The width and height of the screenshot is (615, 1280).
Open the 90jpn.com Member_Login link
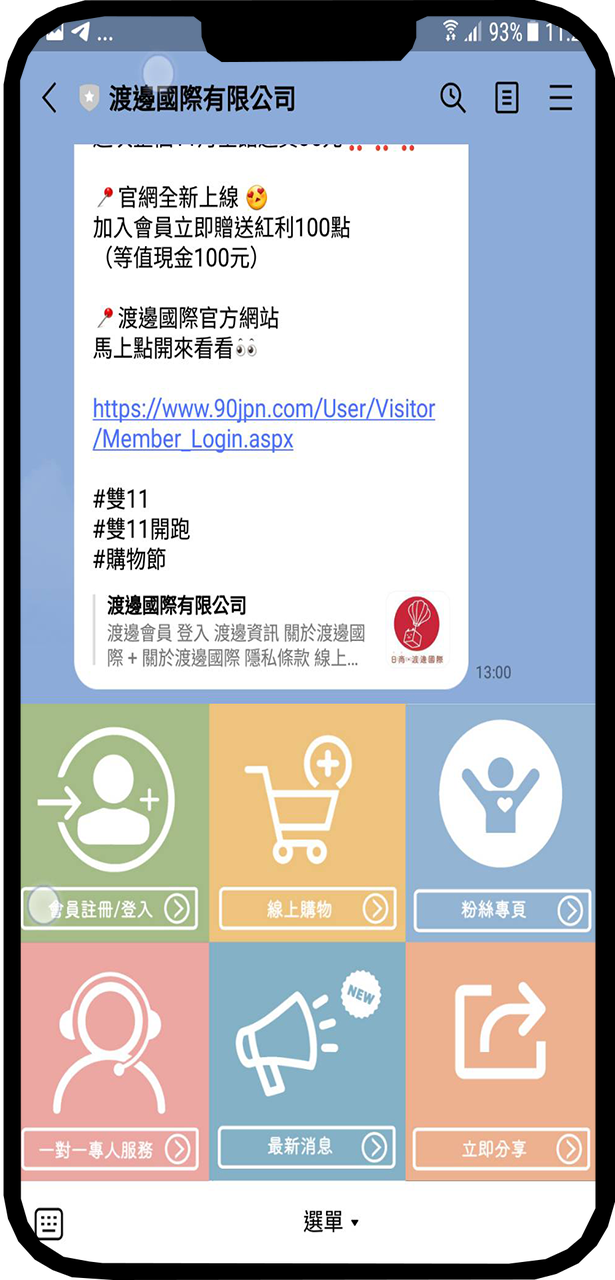click(x=263, y=424)
